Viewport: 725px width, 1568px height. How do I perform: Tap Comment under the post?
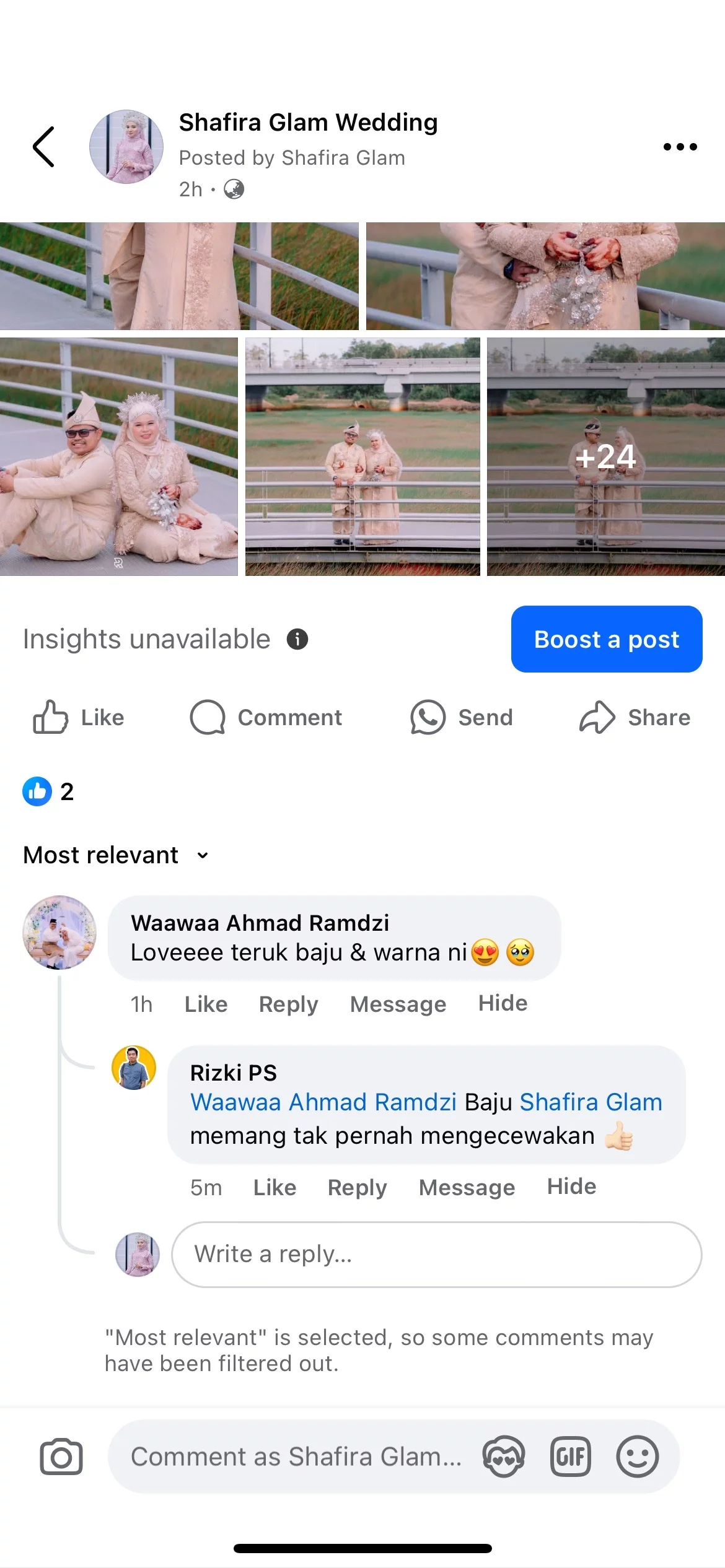coord(266,717)
